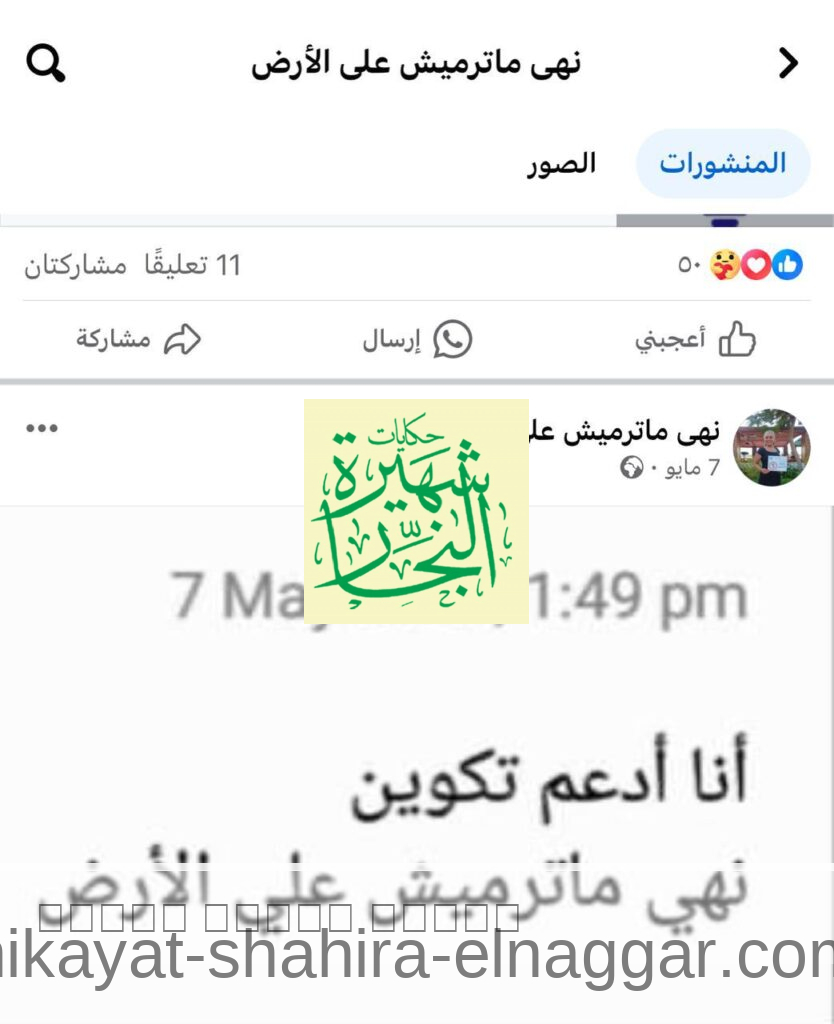Screen dimensions: 834x1024
Task: Open search in this group
Action: 46,65
